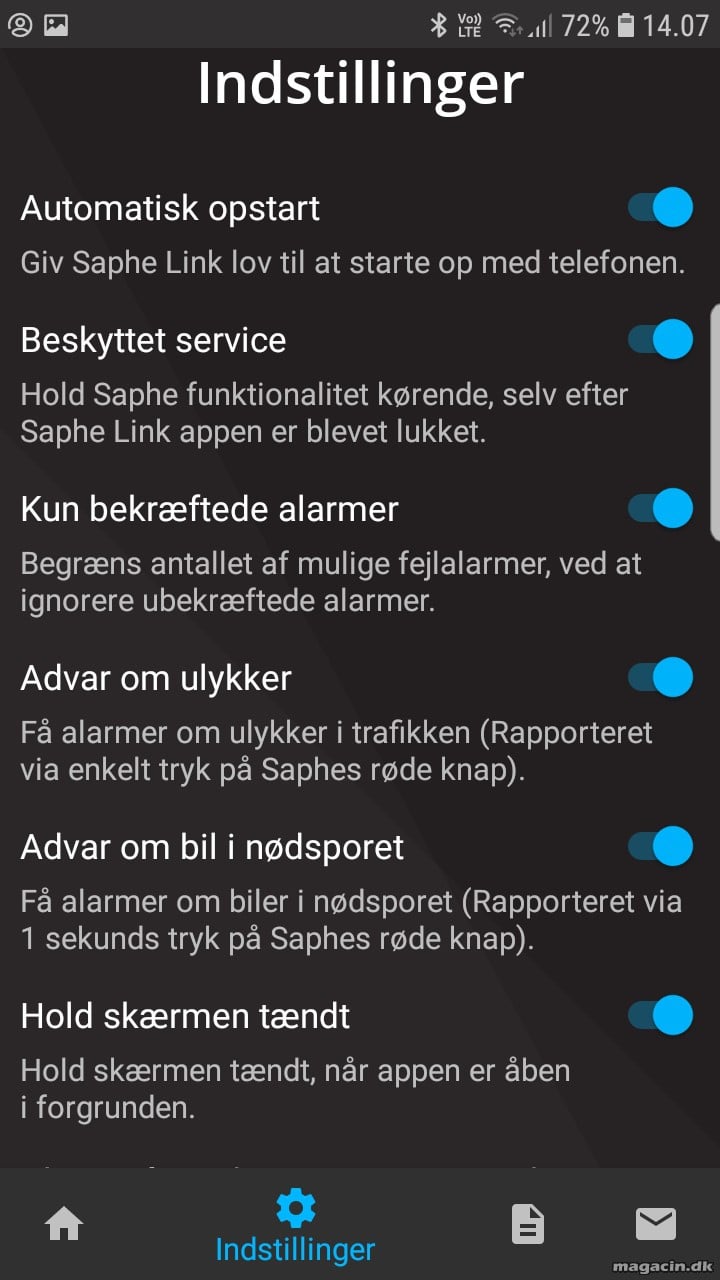Select the Indstillinger tab

click(295, 1224)
